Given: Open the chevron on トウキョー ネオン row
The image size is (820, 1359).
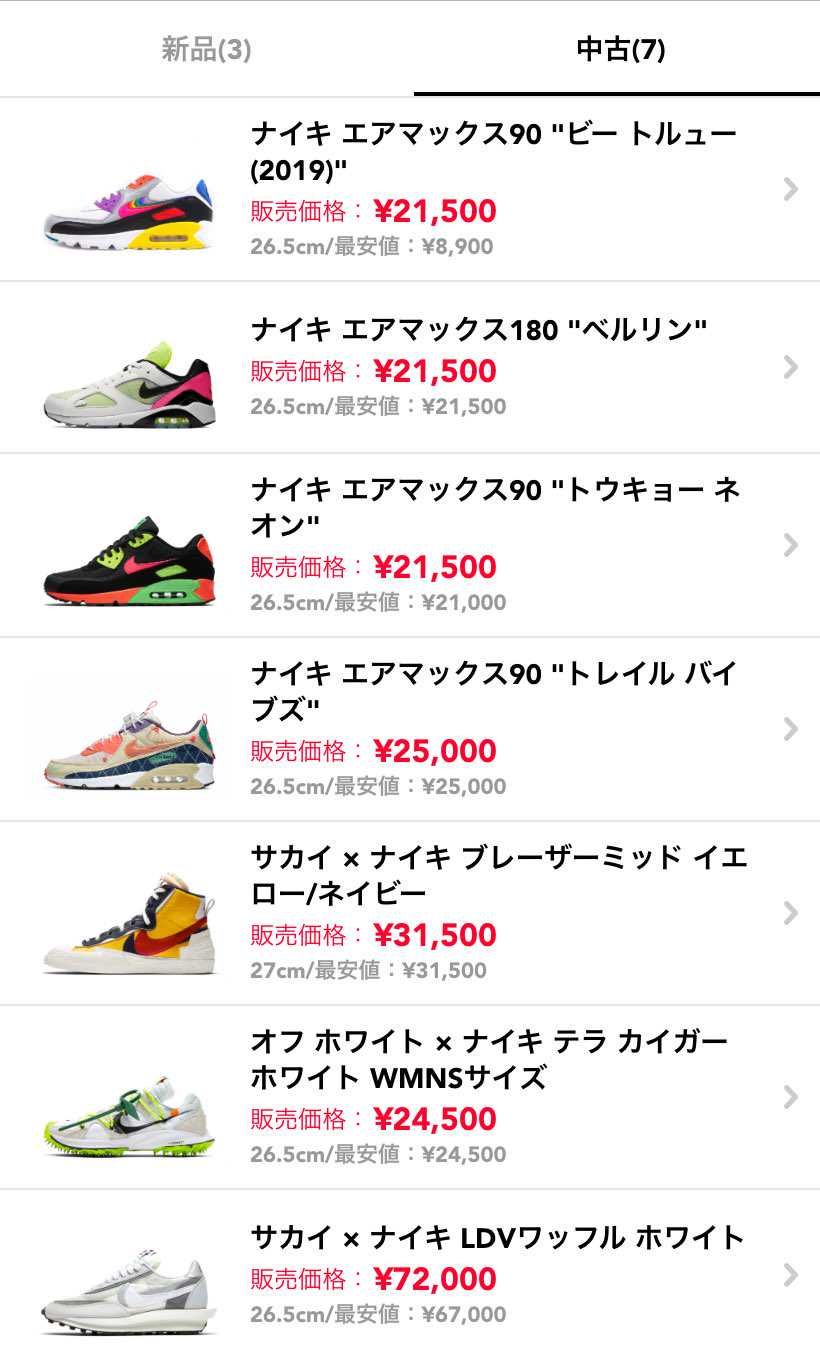Looking at the screenshot, I should [x=788, y=545].
